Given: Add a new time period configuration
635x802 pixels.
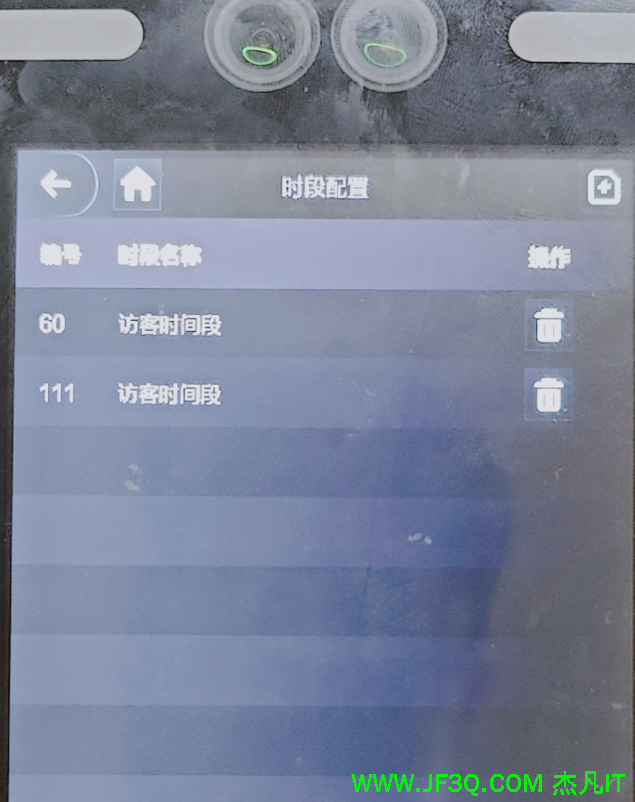Looking at the screenshot, I should point(602,188).
